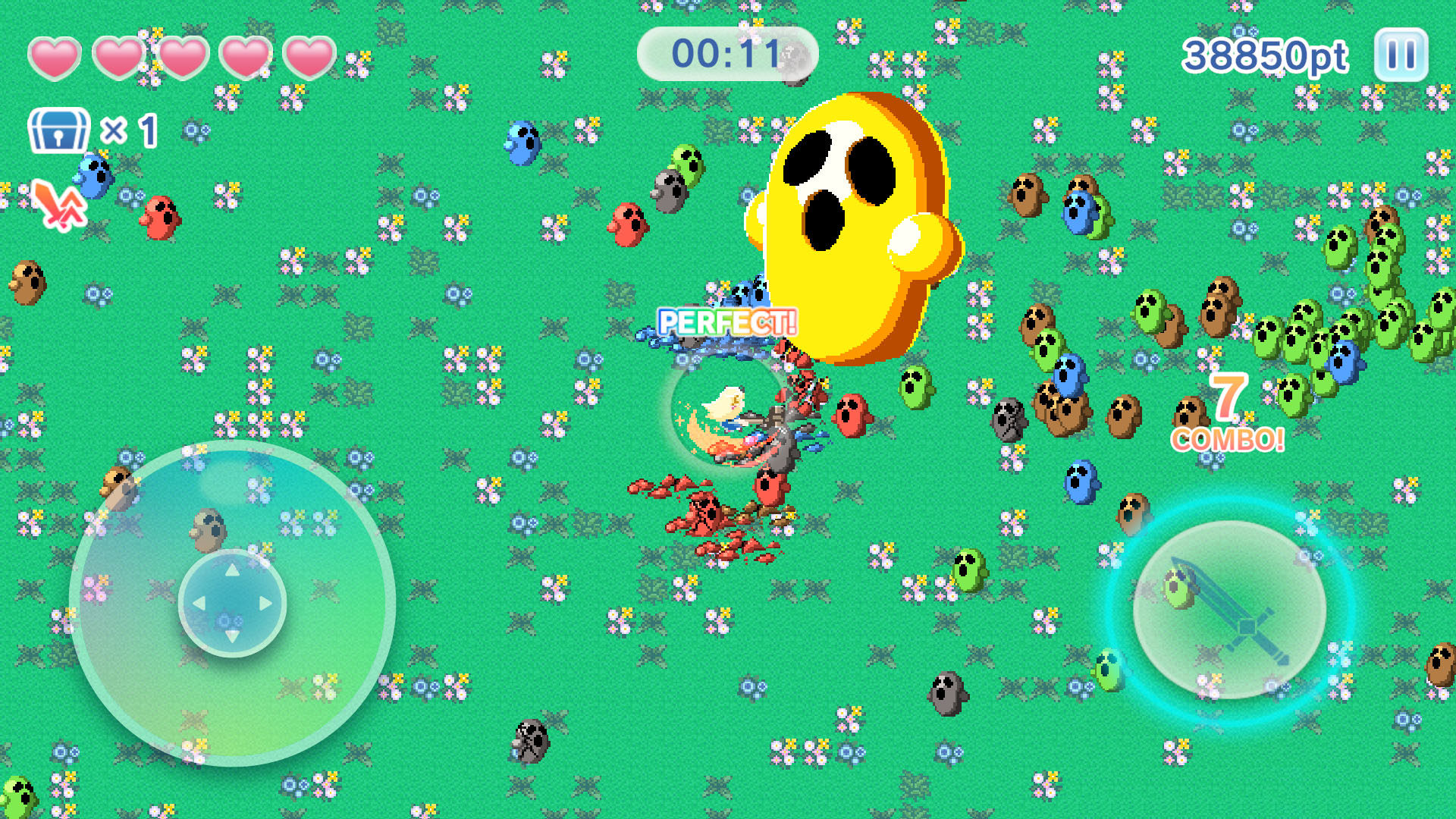Tap the sword attack button
The height and width of the screenshot is (819, 1456).
click(1229, 610)
